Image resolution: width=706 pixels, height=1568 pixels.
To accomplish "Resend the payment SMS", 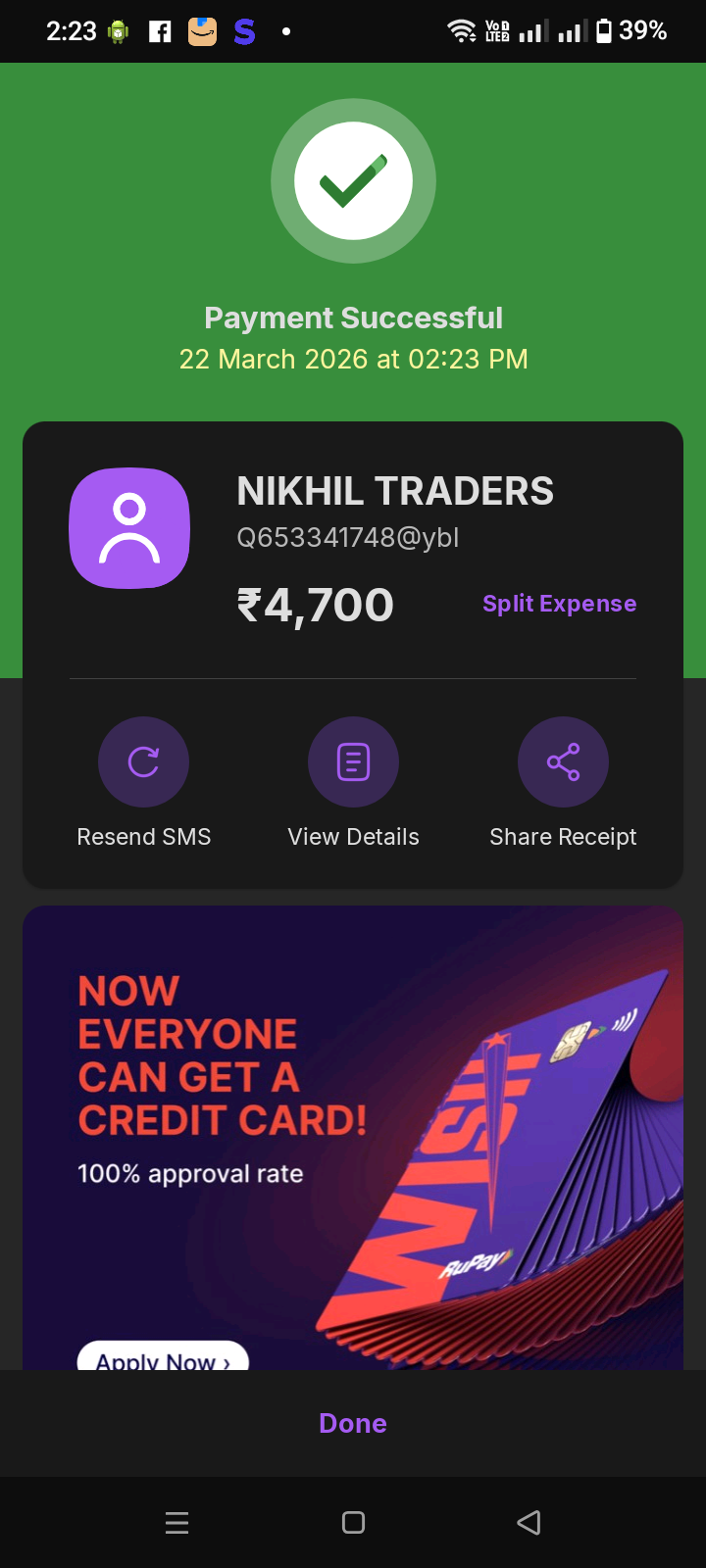I will (x=143, y=762).
